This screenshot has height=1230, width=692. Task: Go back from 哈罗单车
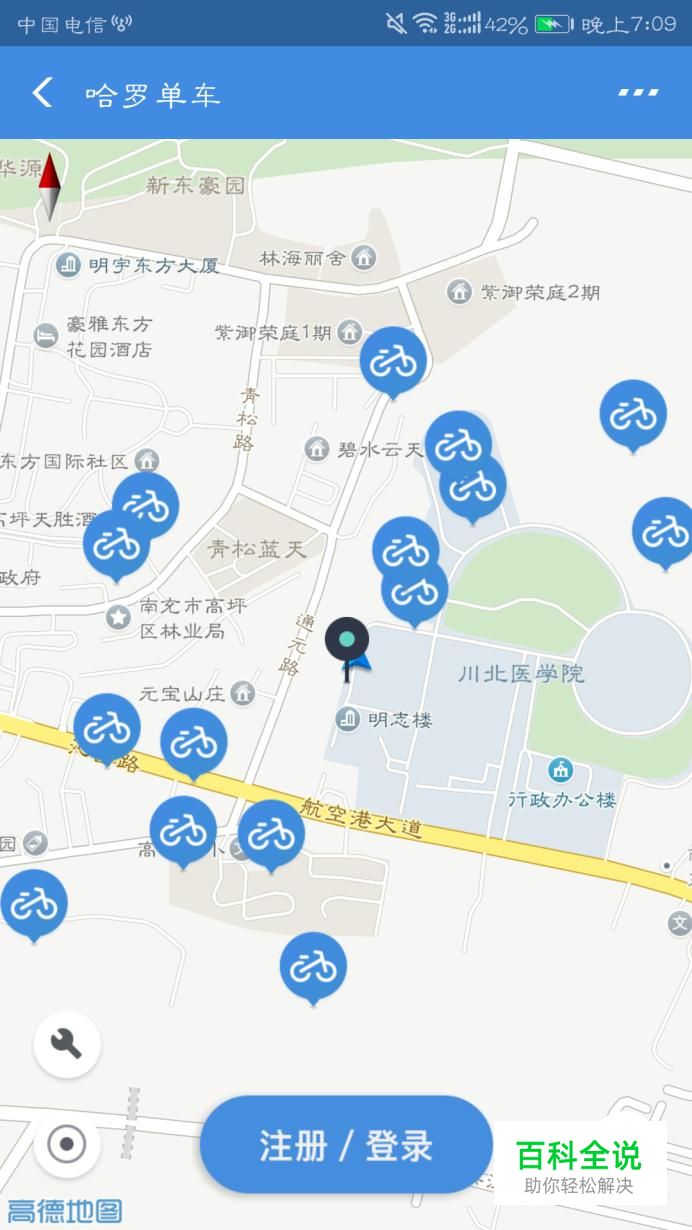click(x=42, y=93)
